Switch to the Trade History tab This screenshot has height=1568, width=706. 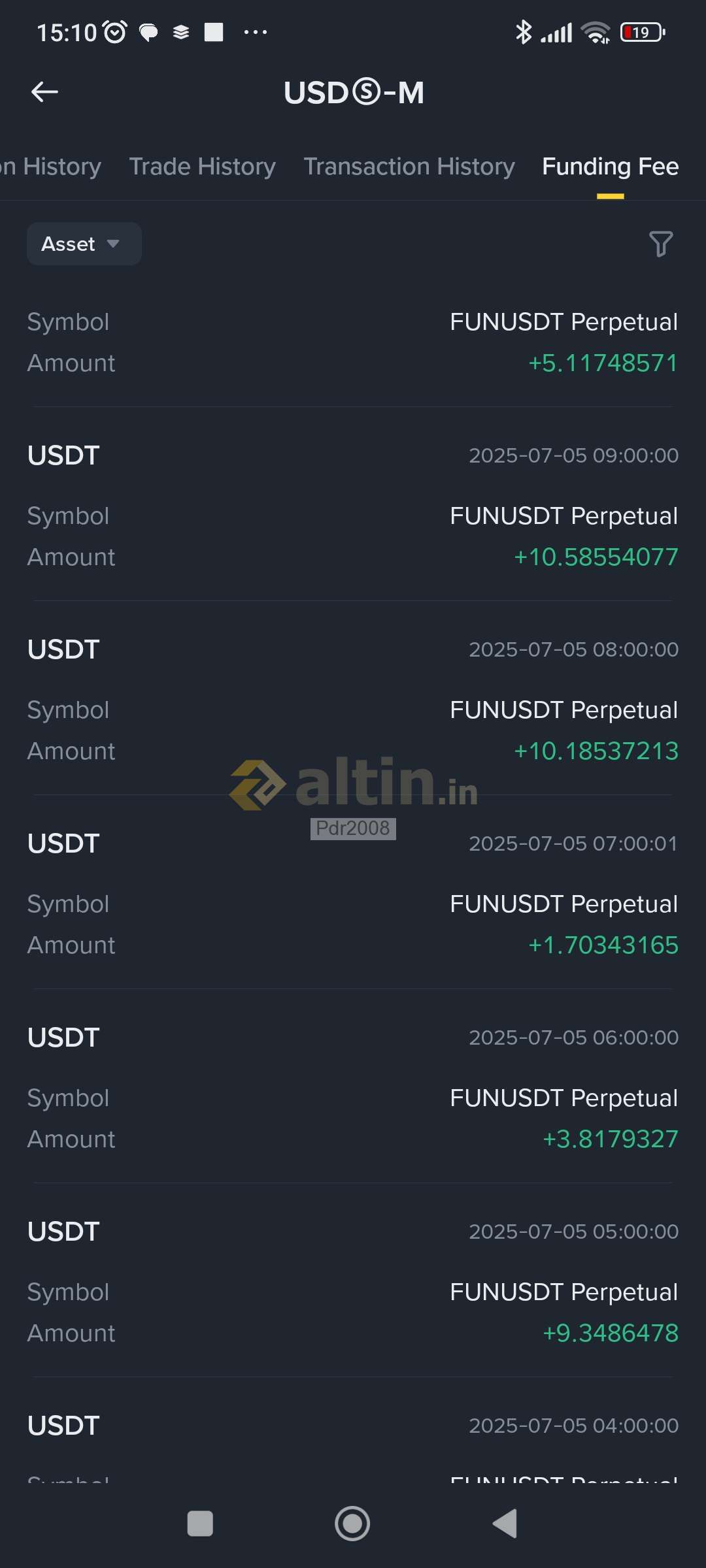(x=202, y=167)
